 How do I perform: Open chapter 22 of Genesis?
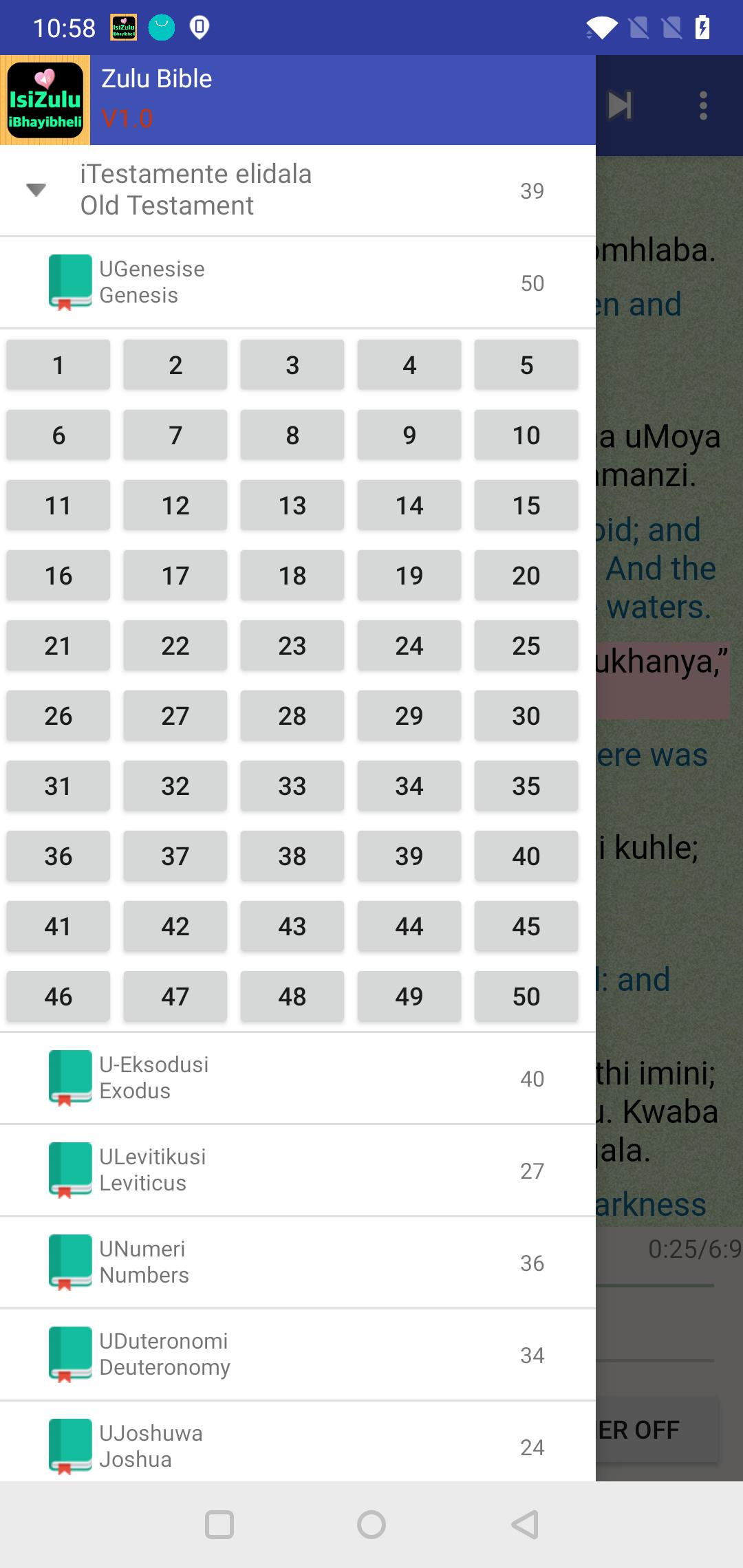(175, 646)
